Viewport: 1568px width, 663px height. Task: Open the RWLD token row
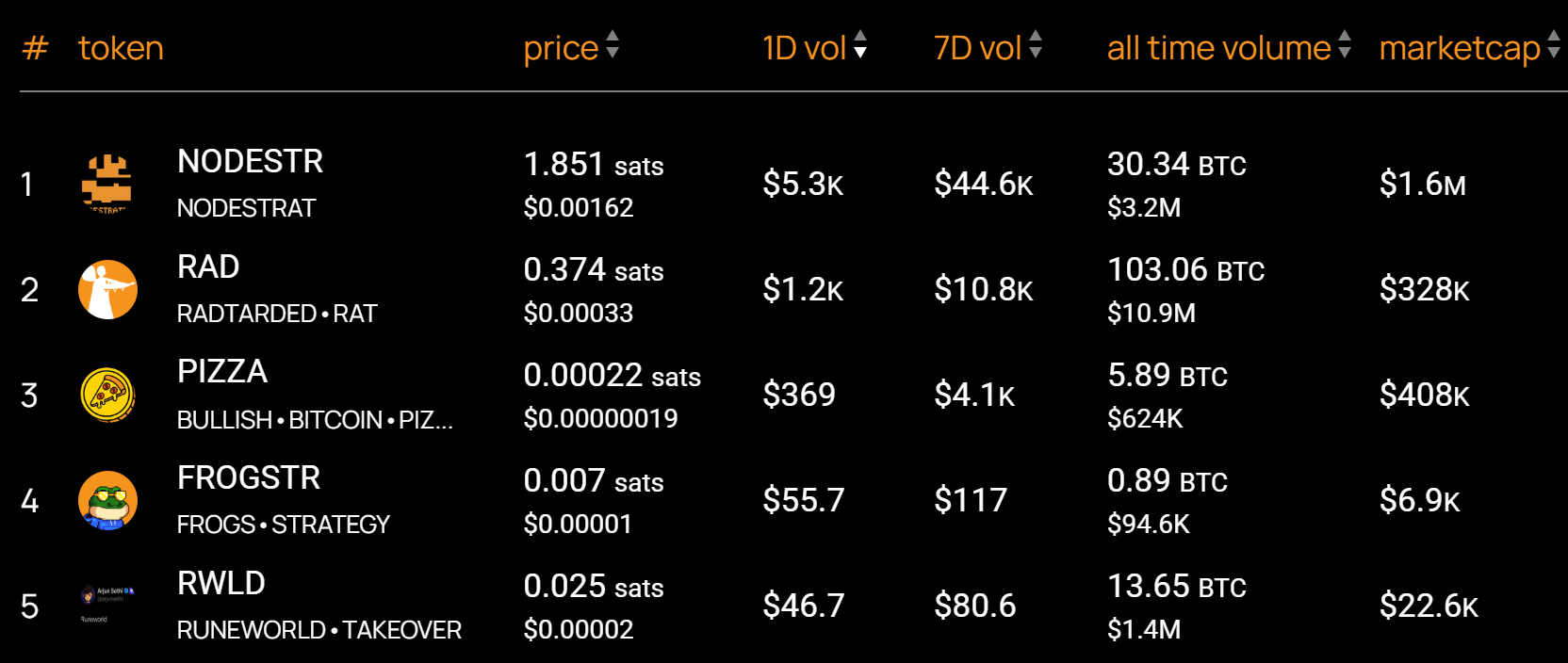[221, 584]
